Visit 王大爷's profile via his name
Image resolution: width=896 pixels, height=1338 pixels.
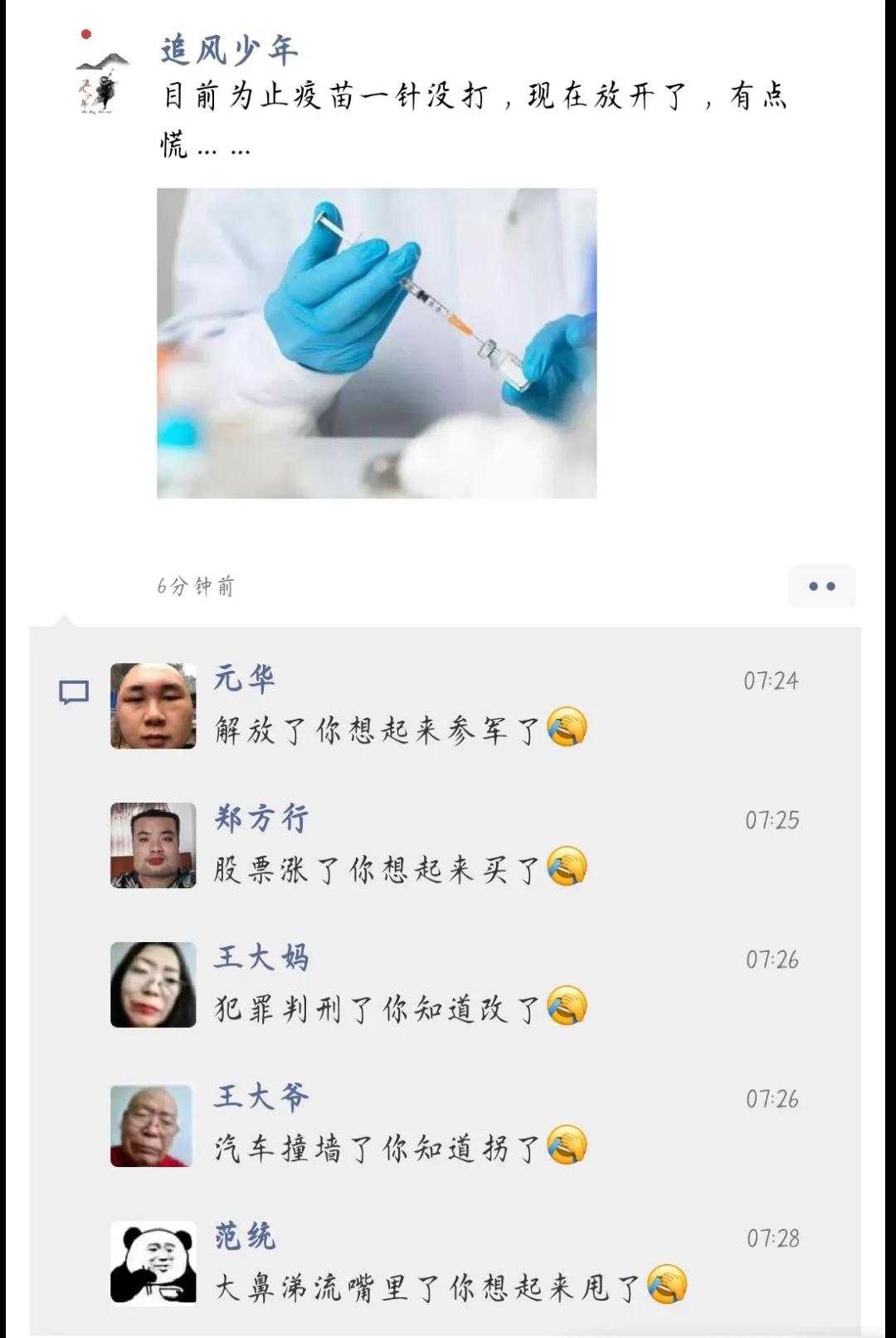(x=261, y=1097)
